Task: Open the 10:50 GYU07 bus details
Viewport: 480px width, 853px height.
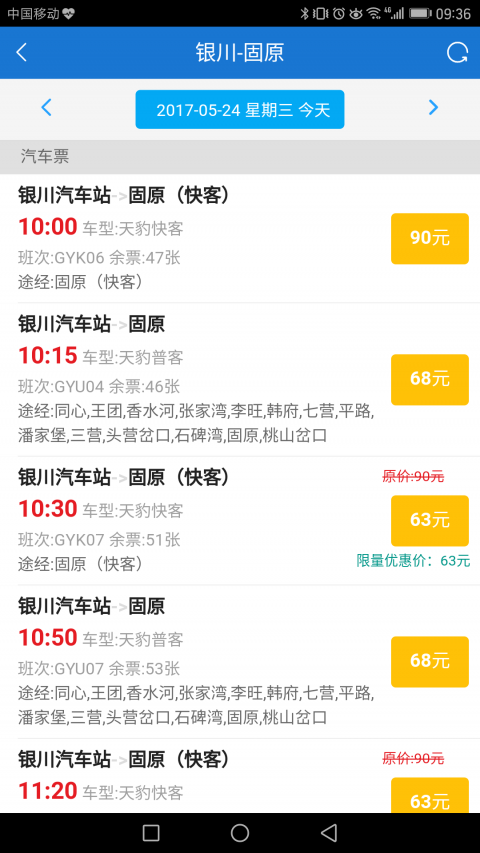Action: pyautogui.click(x=240, y=662)
